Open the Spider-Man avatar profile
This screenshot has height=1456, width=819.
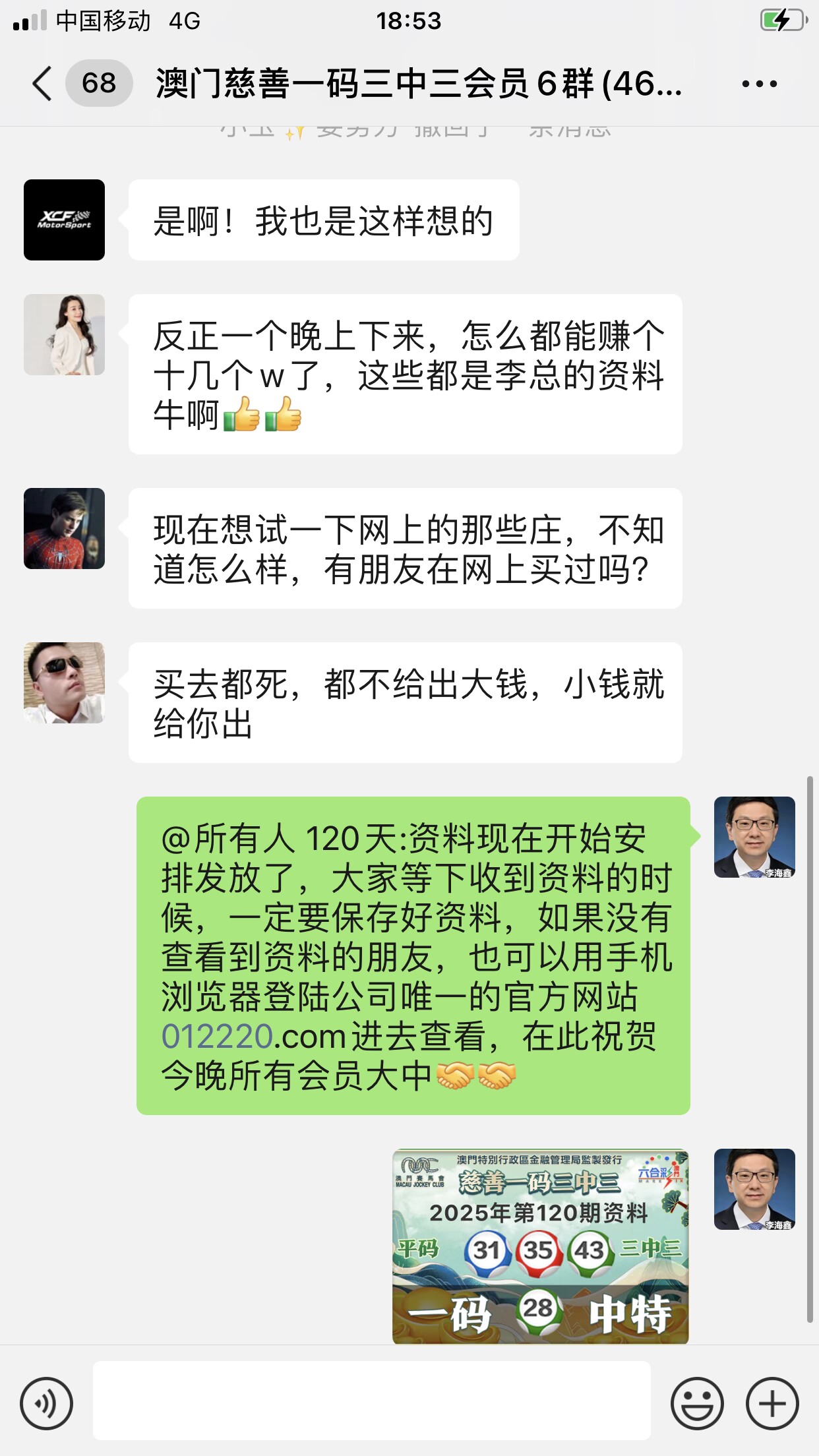[64, 528]
